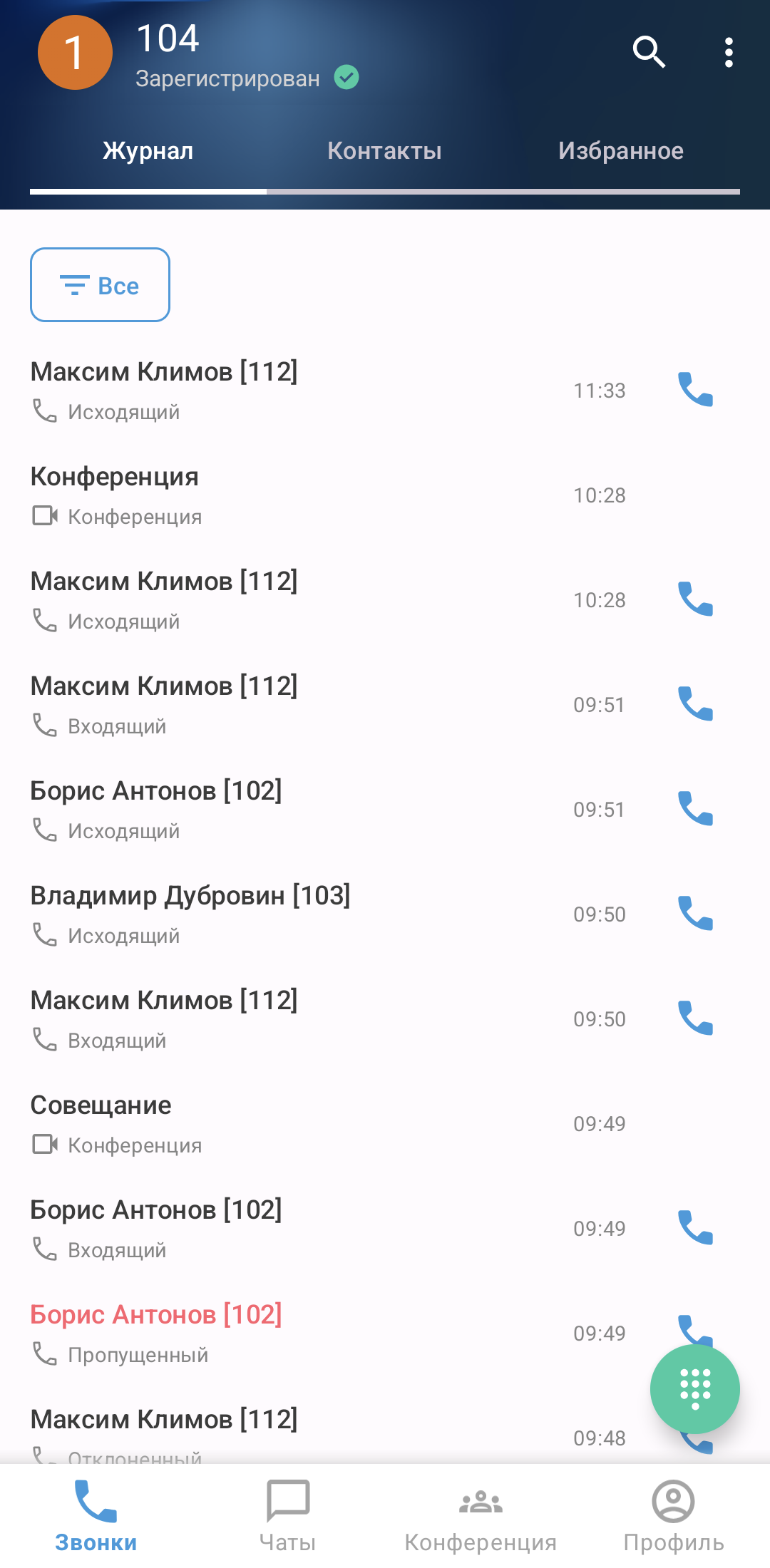Screen dimensions: 770x1568
Task: Call Владимир Дубровин [103] back
Action: pyautogui.click(x=695, y=914)
